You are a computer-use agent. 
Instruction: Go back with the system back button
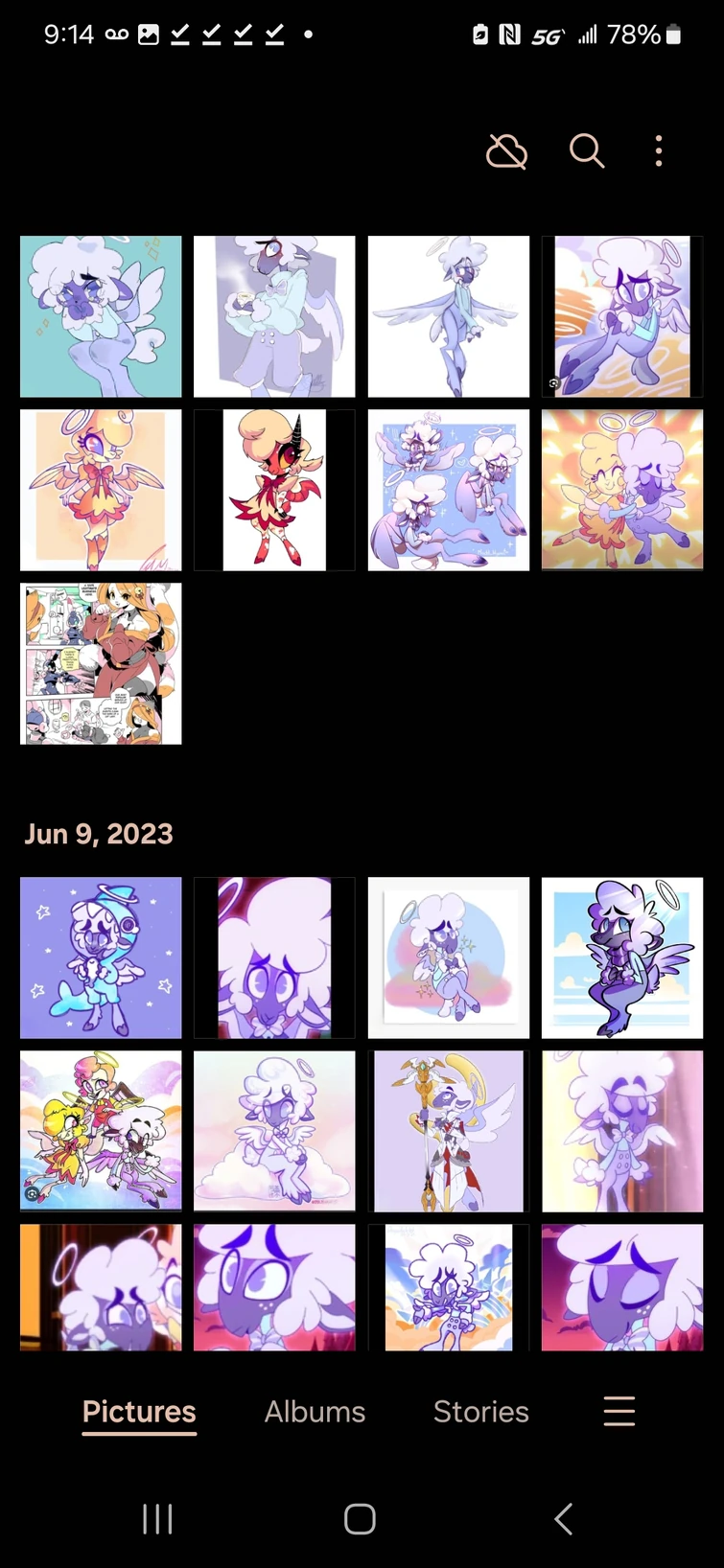pyautogui.click(x=563, y=1518)
